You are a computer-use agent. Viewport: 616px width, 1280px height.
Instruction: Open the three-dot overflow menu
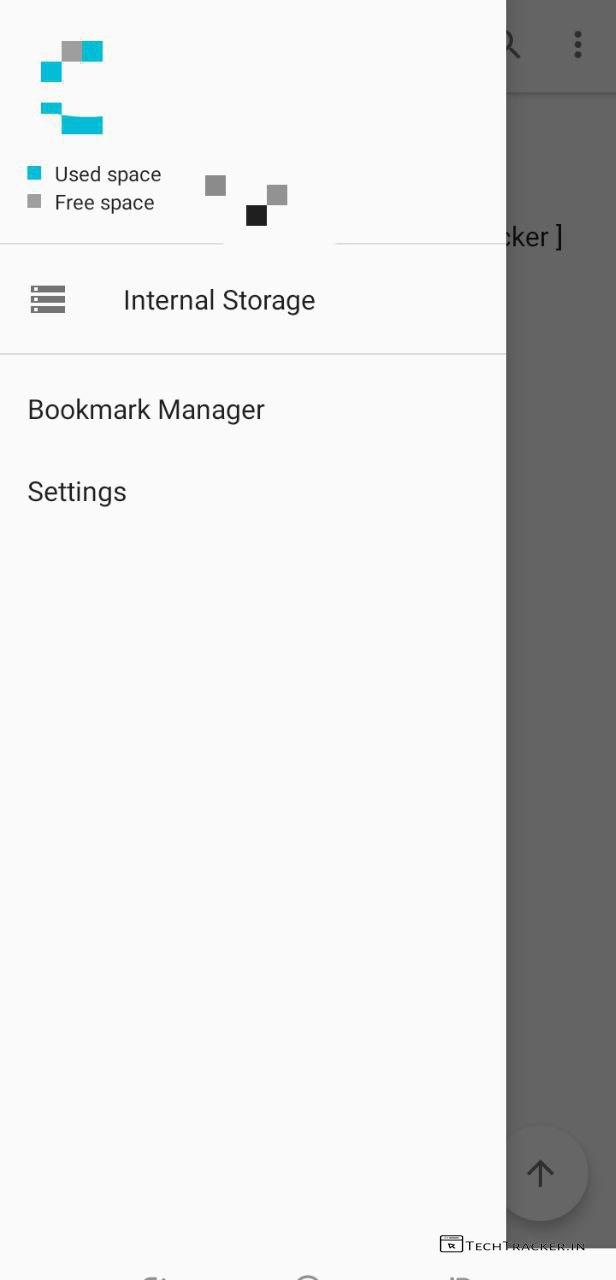point(577,44)
